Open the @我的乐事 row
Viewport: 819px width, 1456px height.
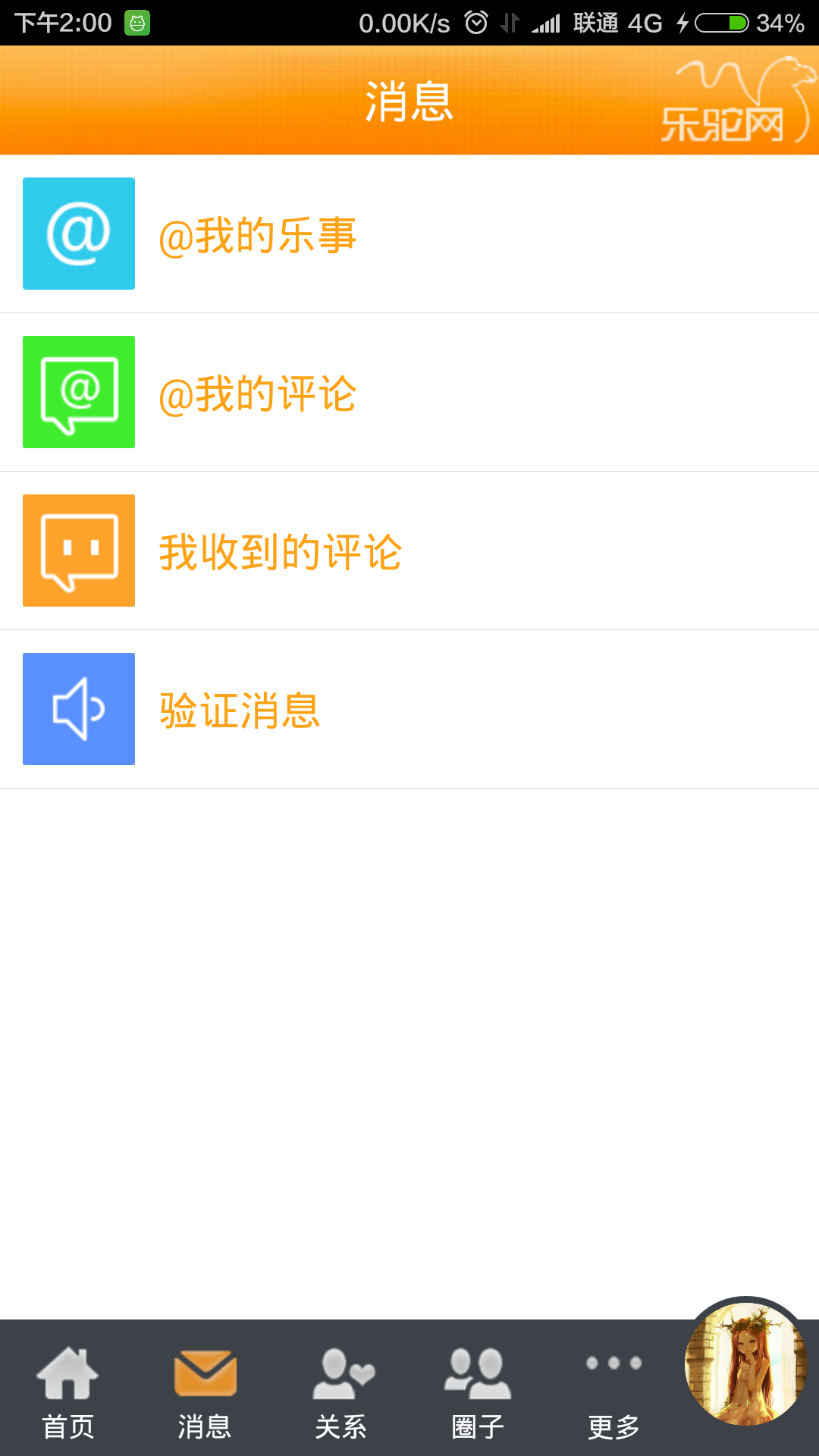(409, 234)
